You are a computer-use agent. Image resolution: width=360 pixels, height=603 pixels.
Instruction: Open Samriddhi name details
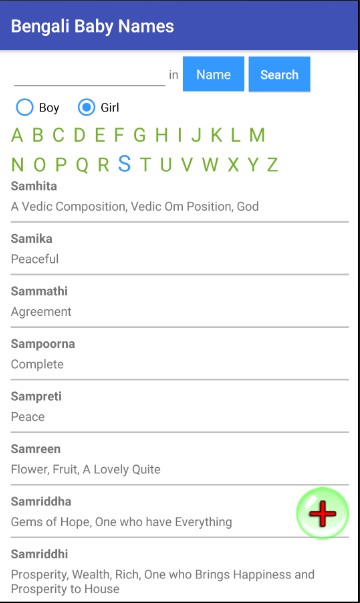tap(180, 571)
